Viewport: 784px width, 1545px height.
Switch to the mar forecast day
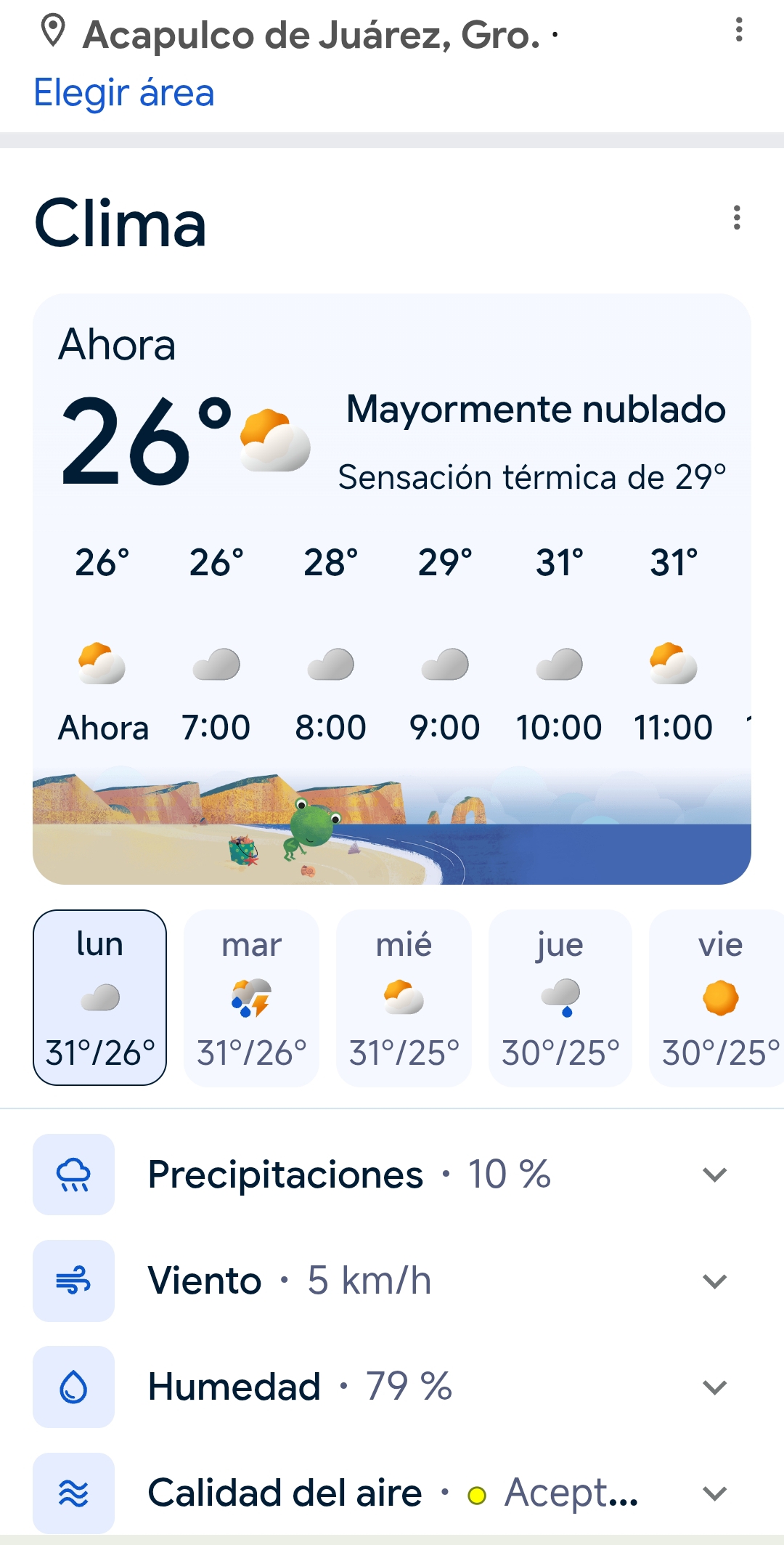251,997
